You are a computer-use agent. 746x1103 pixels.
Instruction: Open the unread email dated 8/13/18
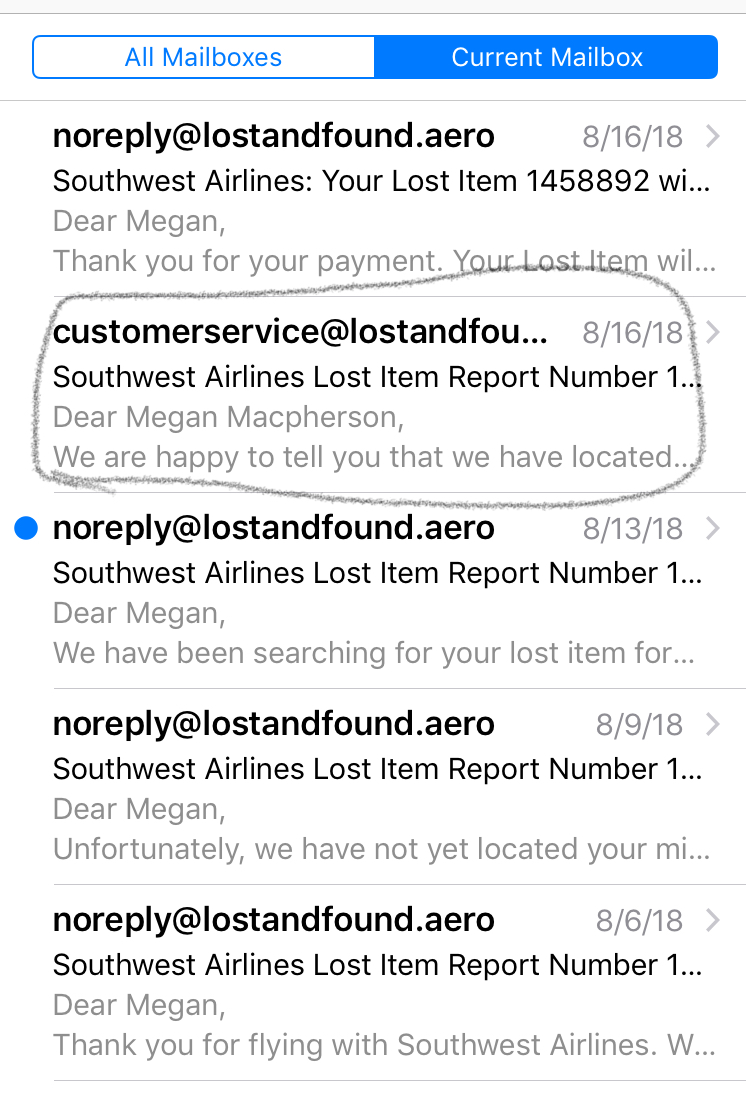coord(380,590)
